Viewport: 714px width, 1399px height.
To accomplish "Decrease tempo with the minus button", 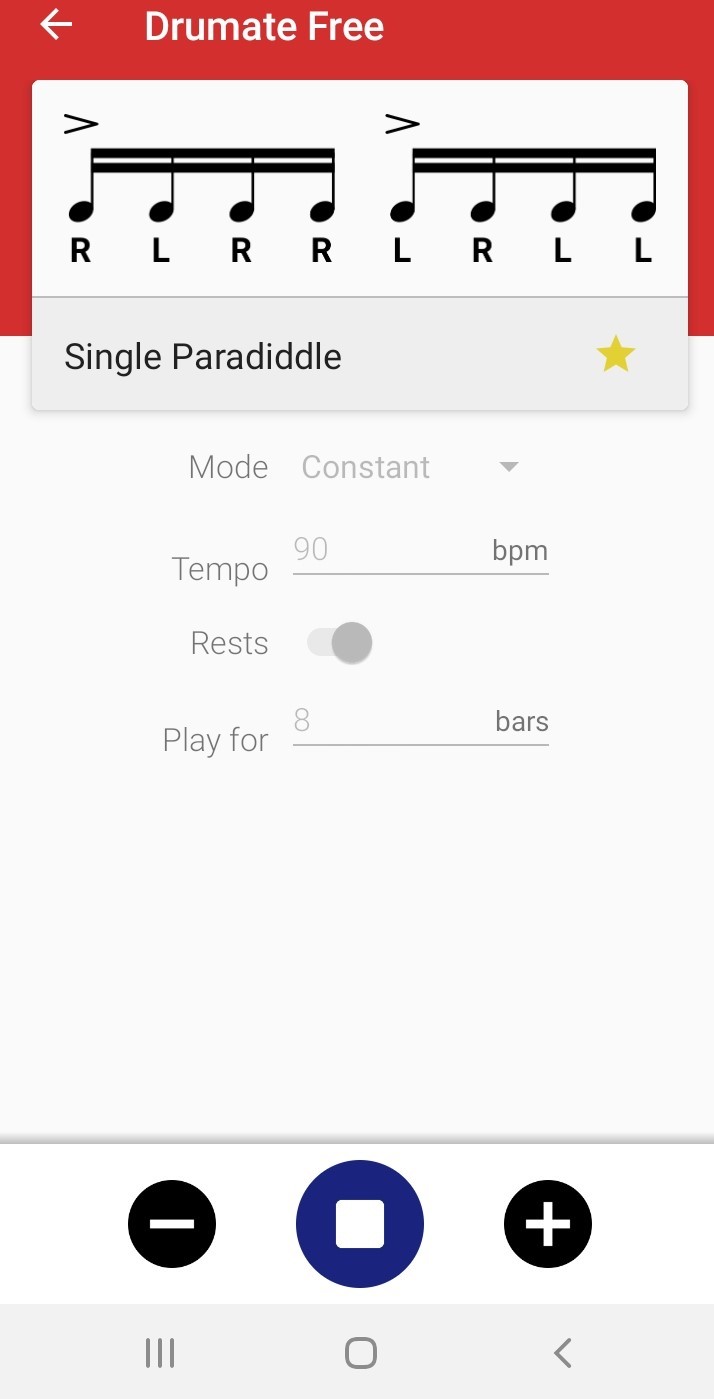I will tap(172, 1224).
